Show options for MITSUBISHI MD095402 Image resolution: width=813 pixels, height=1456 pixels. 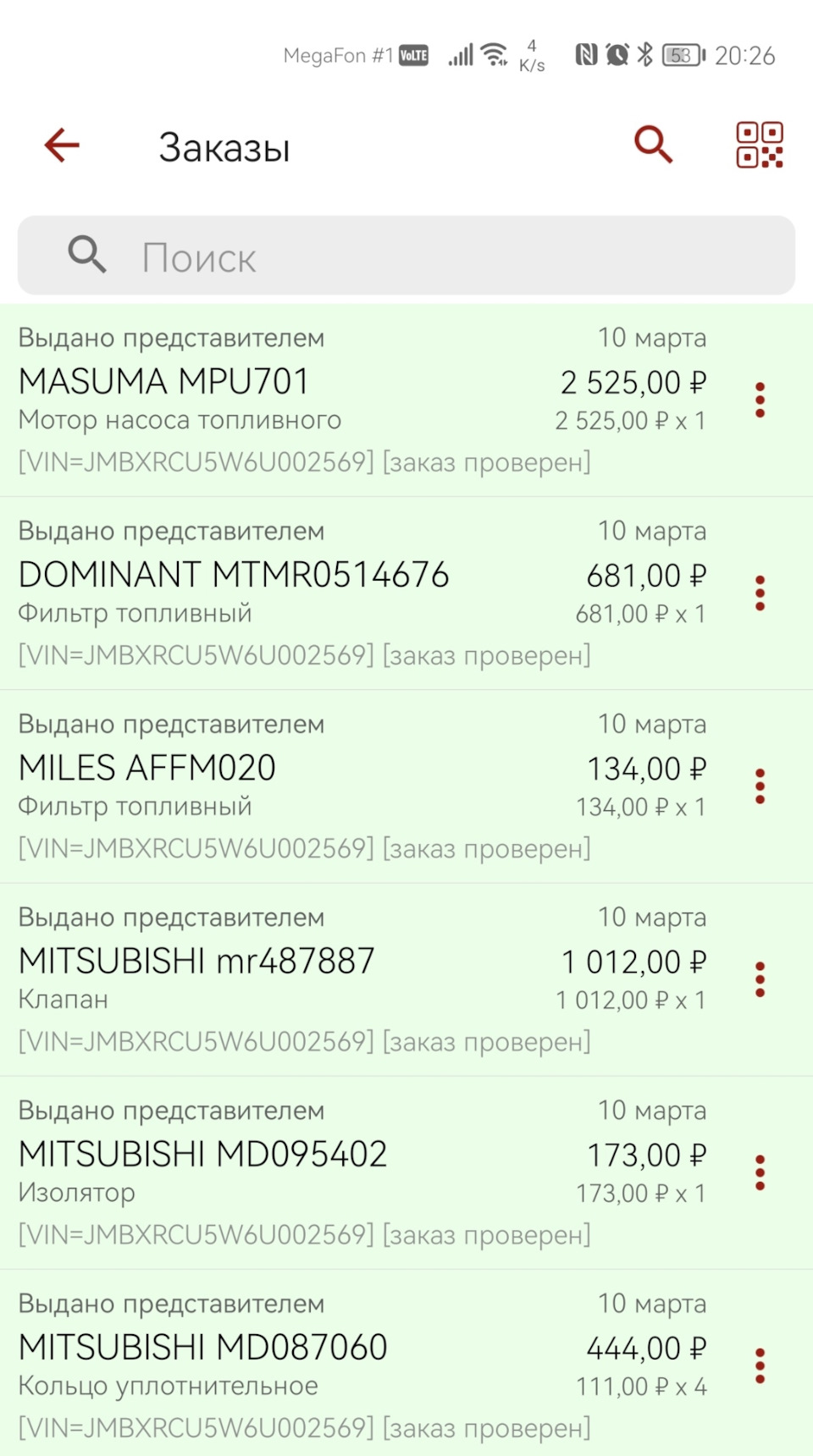pos(760,1172)
